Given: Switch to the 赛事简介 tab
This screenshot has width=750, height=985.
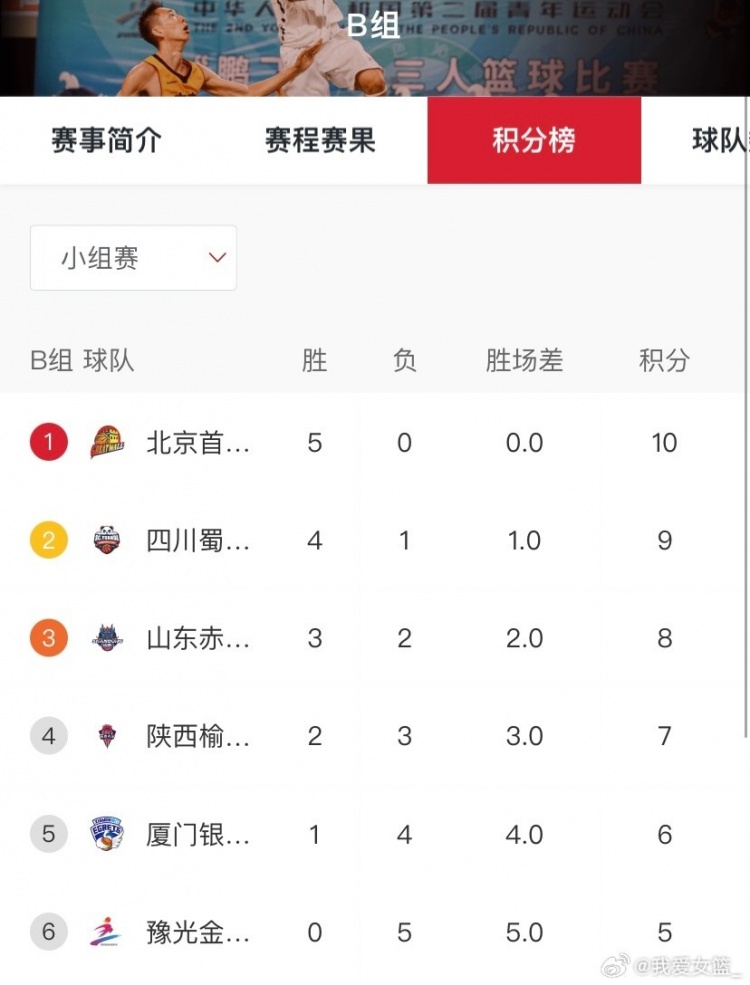Looking at the screenshot, I should point(106,141).
